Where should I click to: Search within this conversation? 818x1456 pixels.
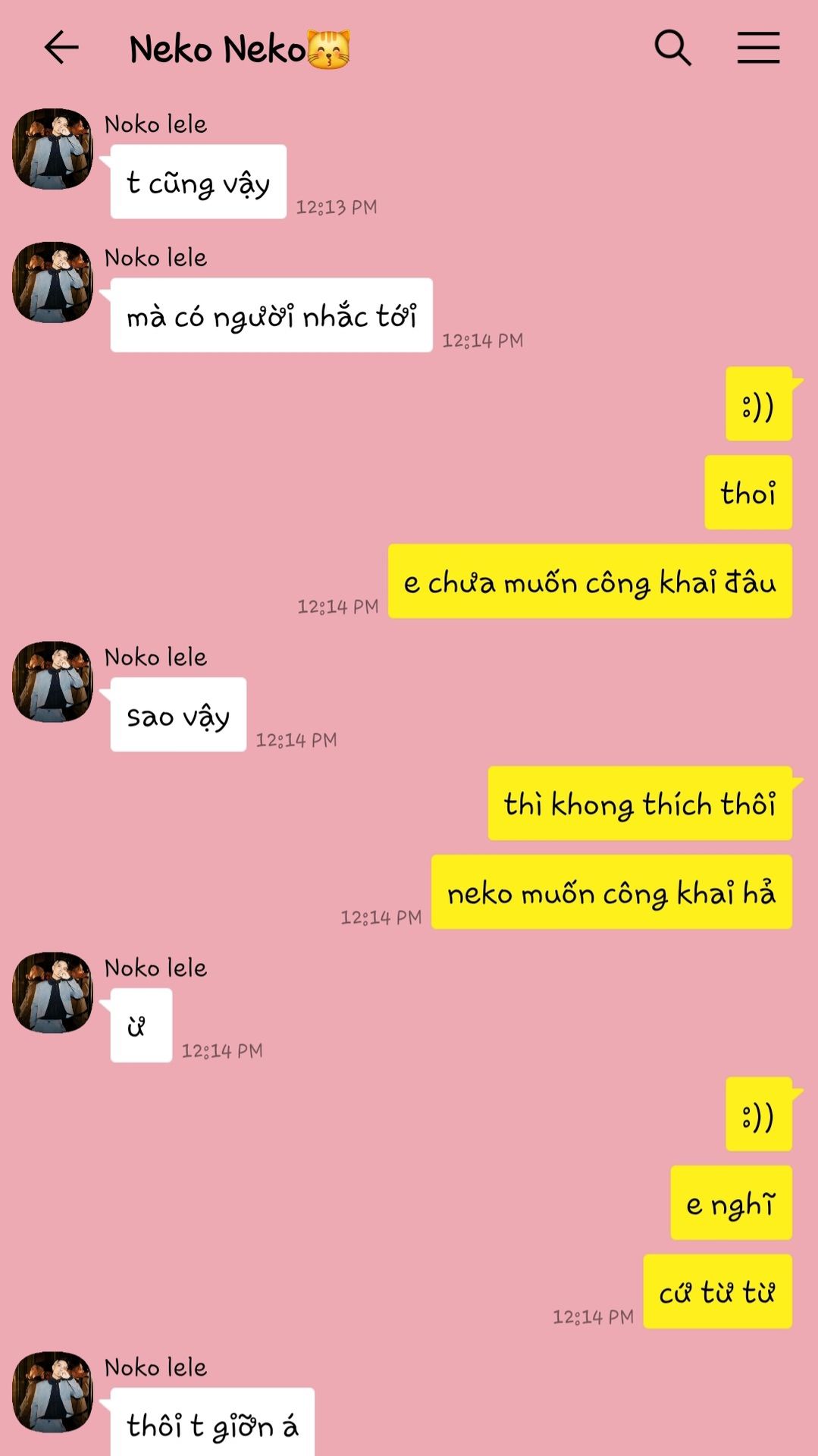[x=672, y=48]
